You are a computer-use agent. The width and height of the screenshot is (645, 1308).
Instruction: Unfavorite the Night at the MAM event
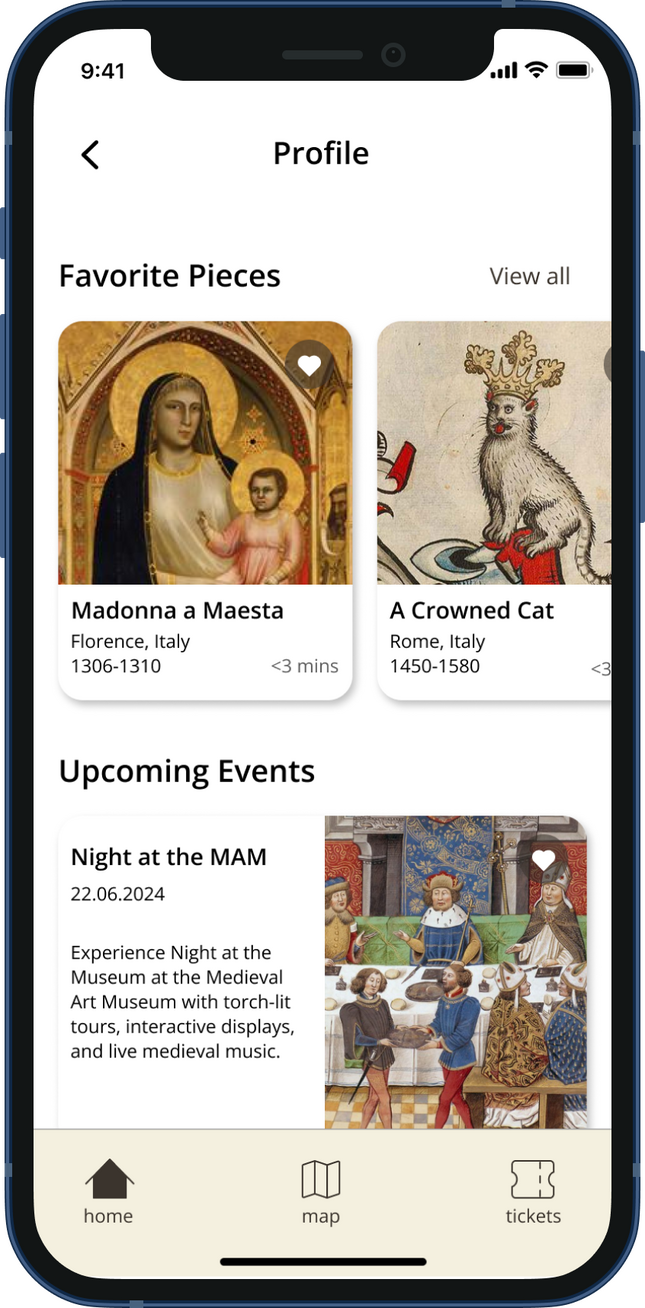coord(543,860)
